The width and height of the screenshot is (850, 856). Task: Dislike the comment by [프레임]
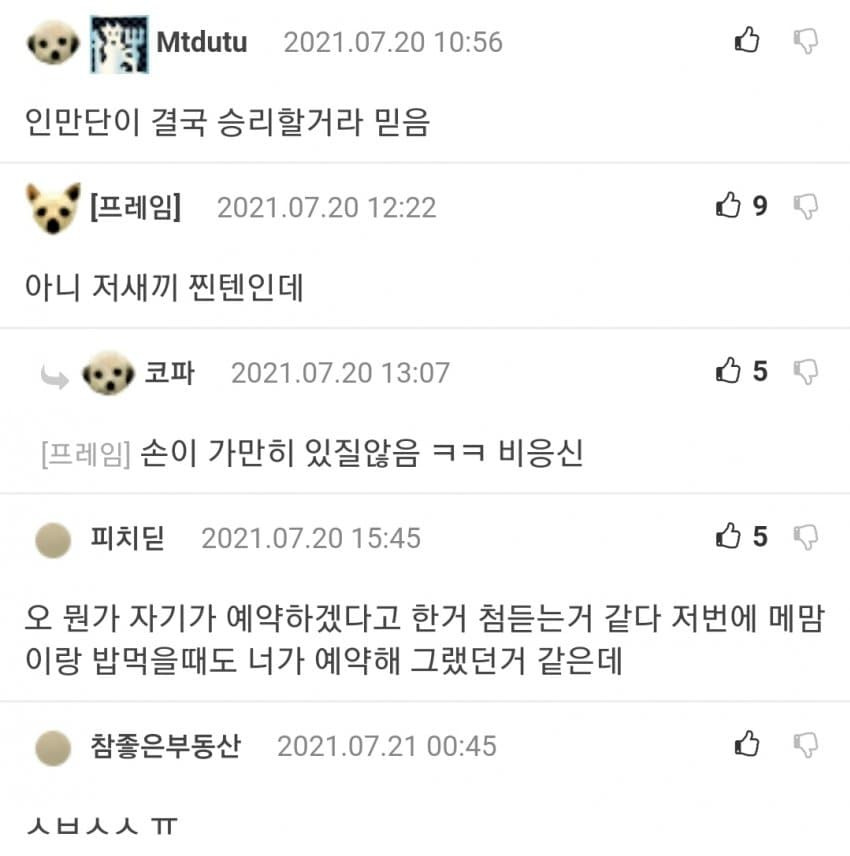(806, 207)
